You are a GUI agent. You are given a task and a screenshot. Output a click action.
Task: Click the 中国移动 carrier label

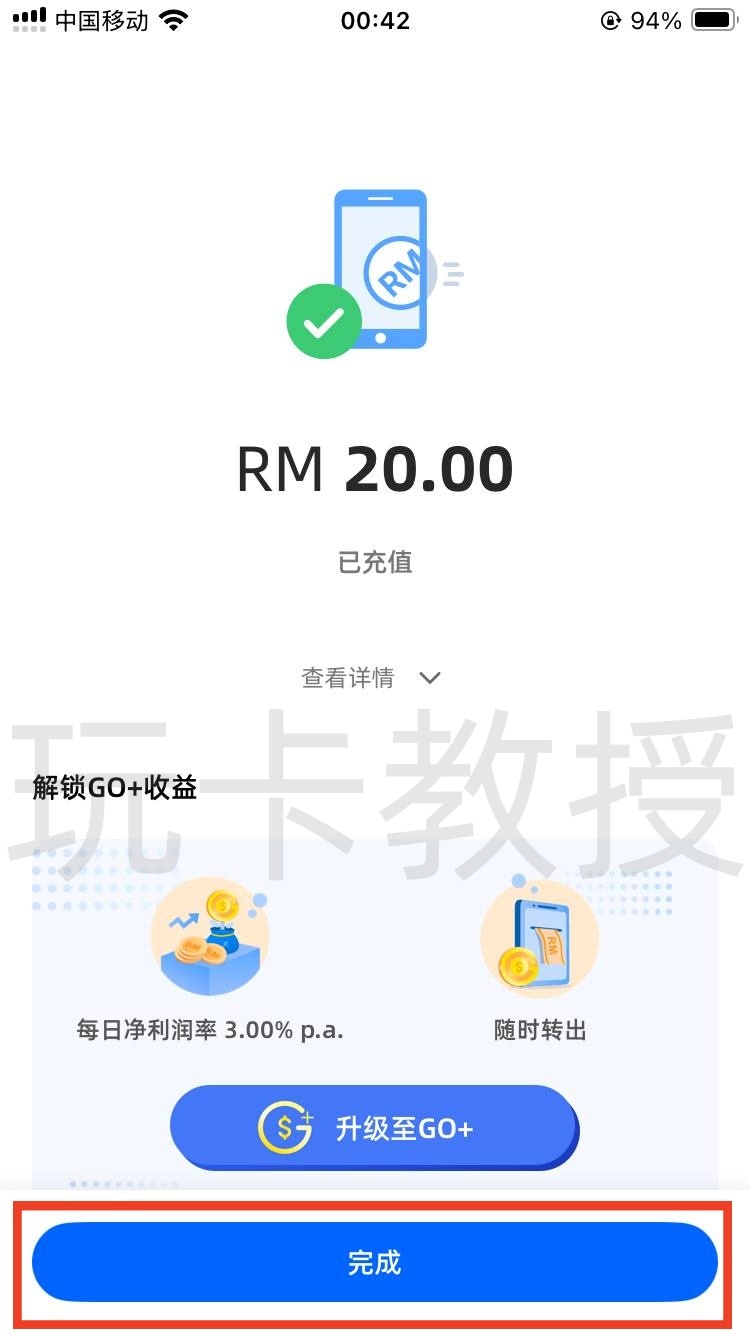[100, 18]
